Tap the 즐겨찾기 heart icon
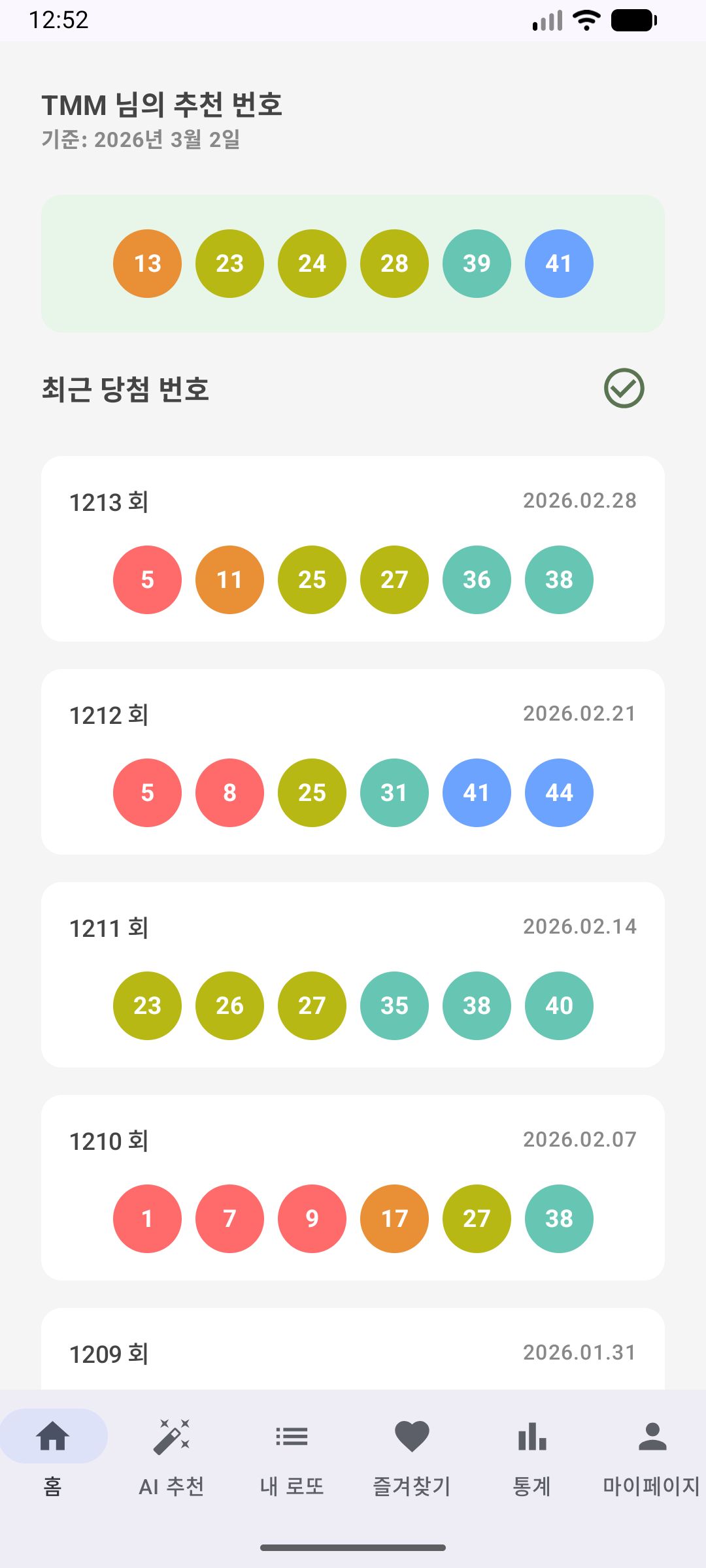706x1568 pixels. [x=411, y=1436]
